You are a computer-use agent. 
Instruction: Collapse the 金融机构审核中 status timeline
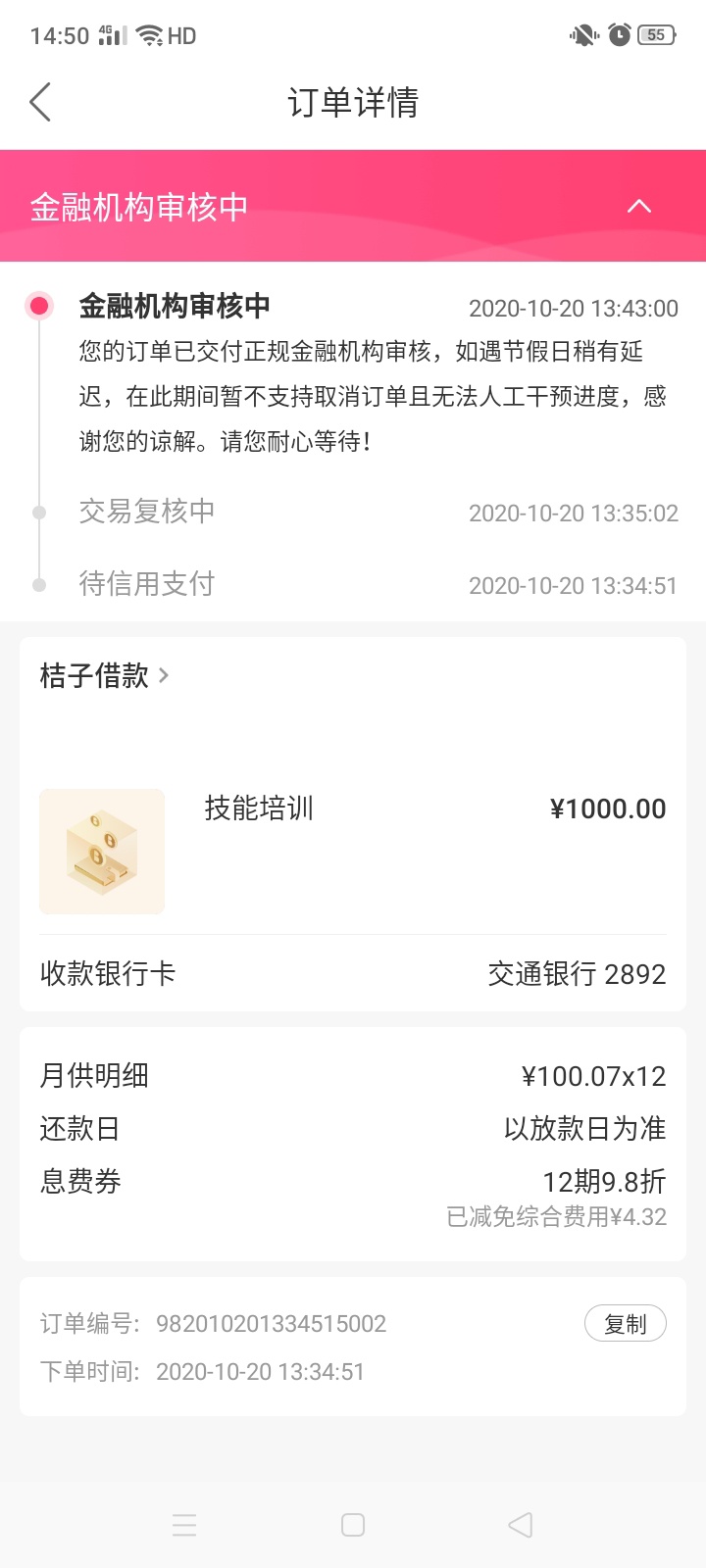639,206
